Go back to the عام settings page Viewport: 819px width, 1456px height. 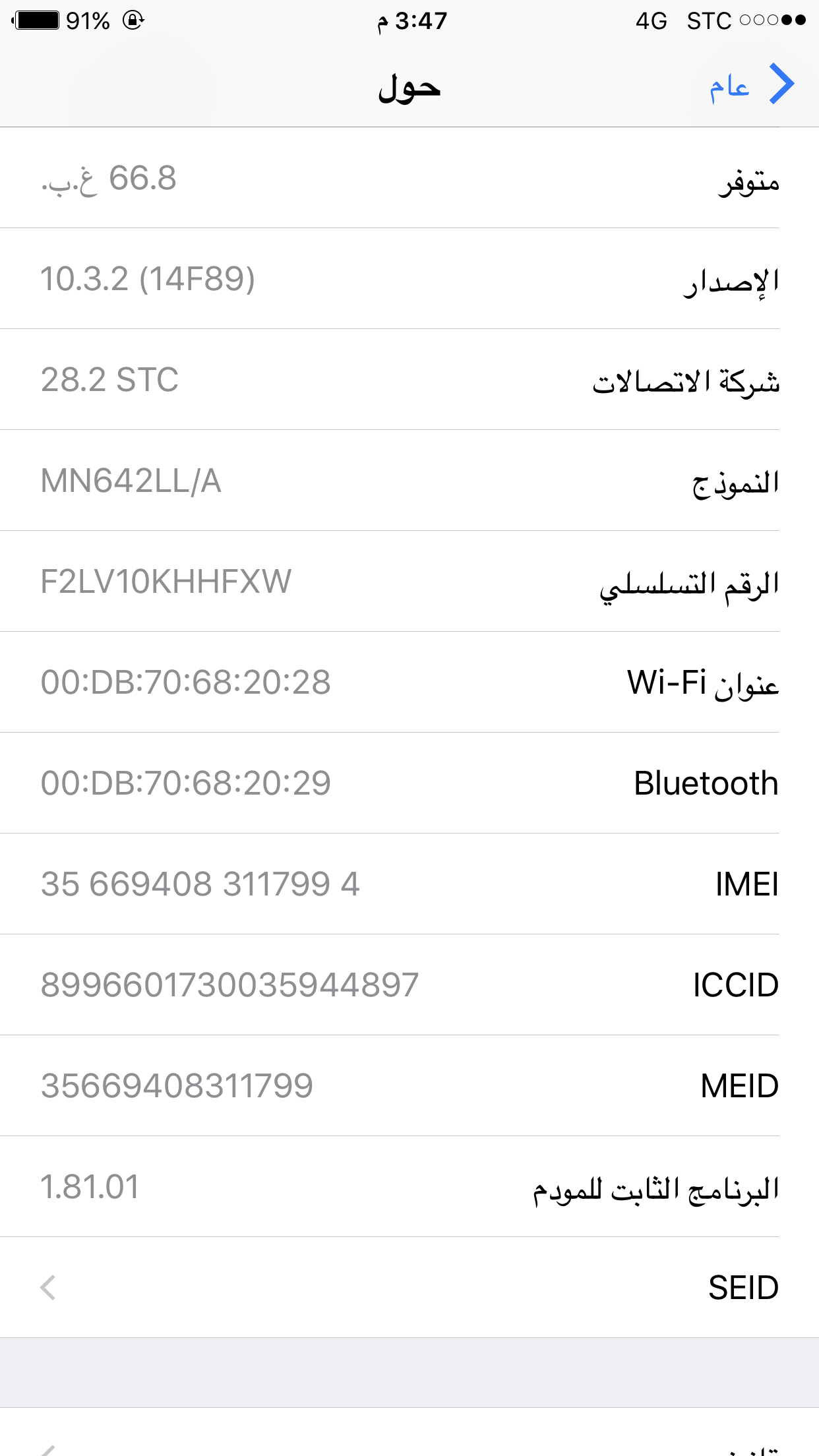752,85
